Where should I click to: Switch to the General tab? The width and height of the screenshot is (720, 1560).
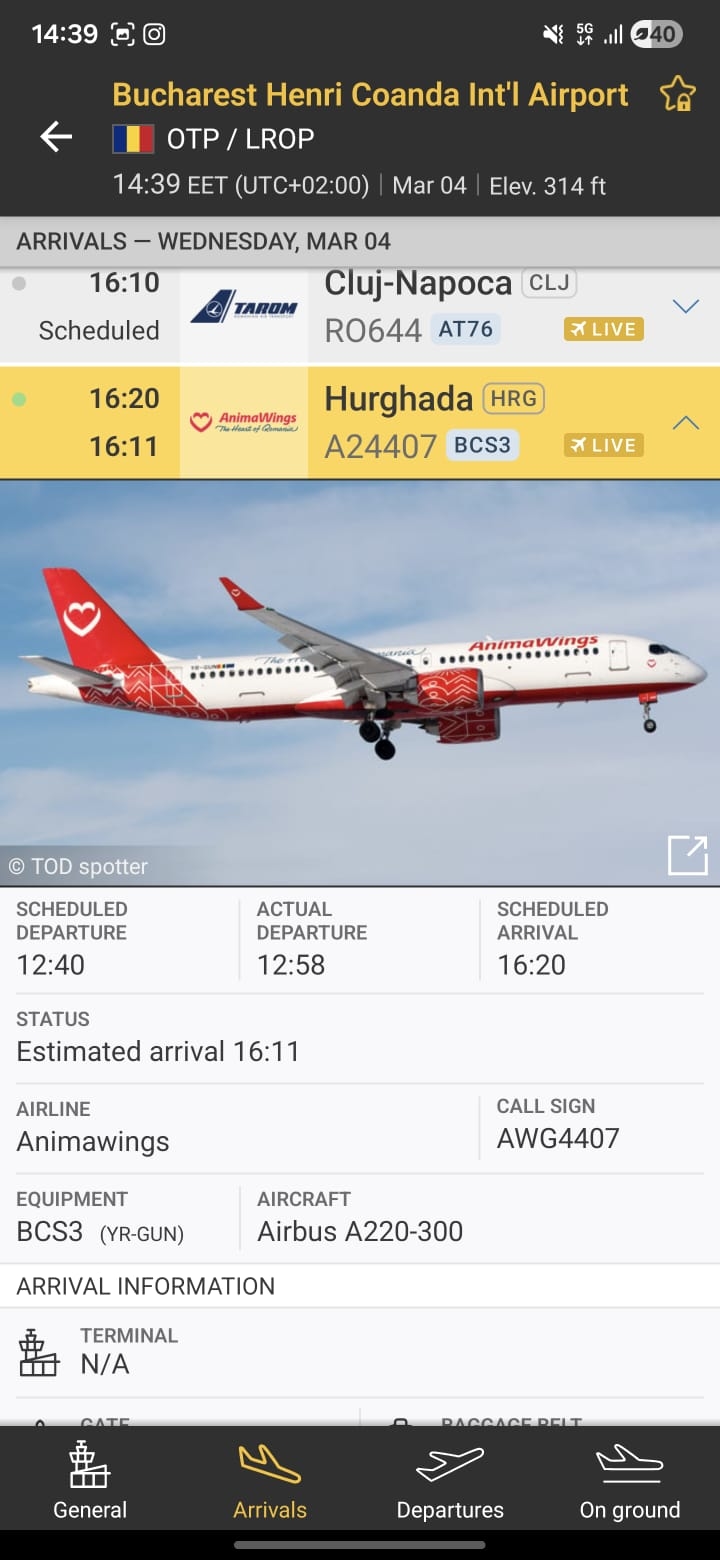pyautogui.click(x=90, y=1482)
